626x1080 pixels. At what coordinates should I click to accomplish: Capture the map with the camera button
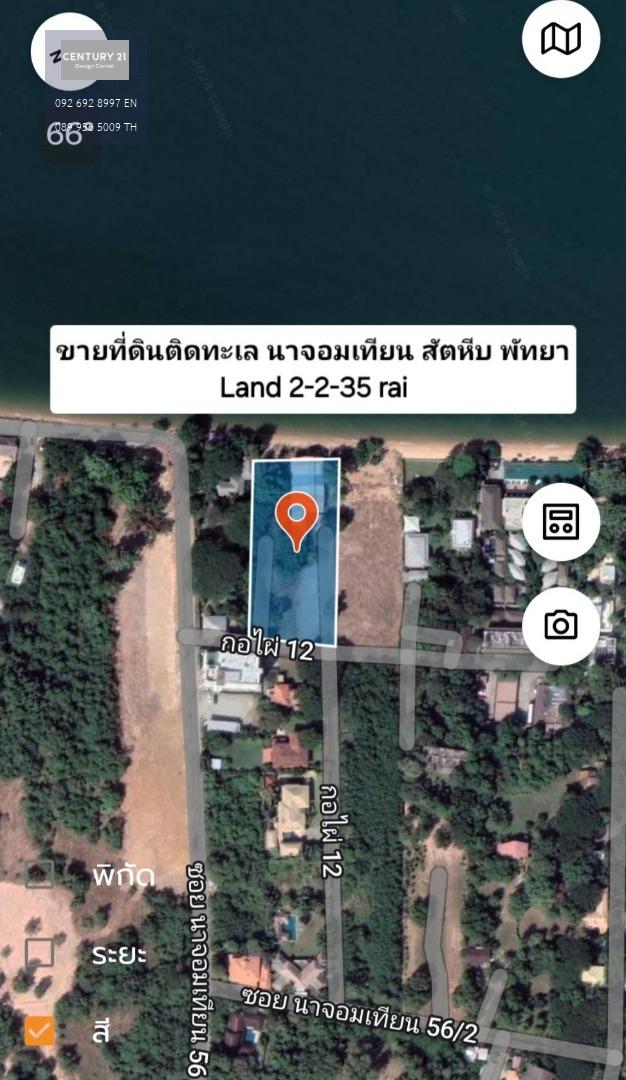pyautogui.click(x=561, y=625)
